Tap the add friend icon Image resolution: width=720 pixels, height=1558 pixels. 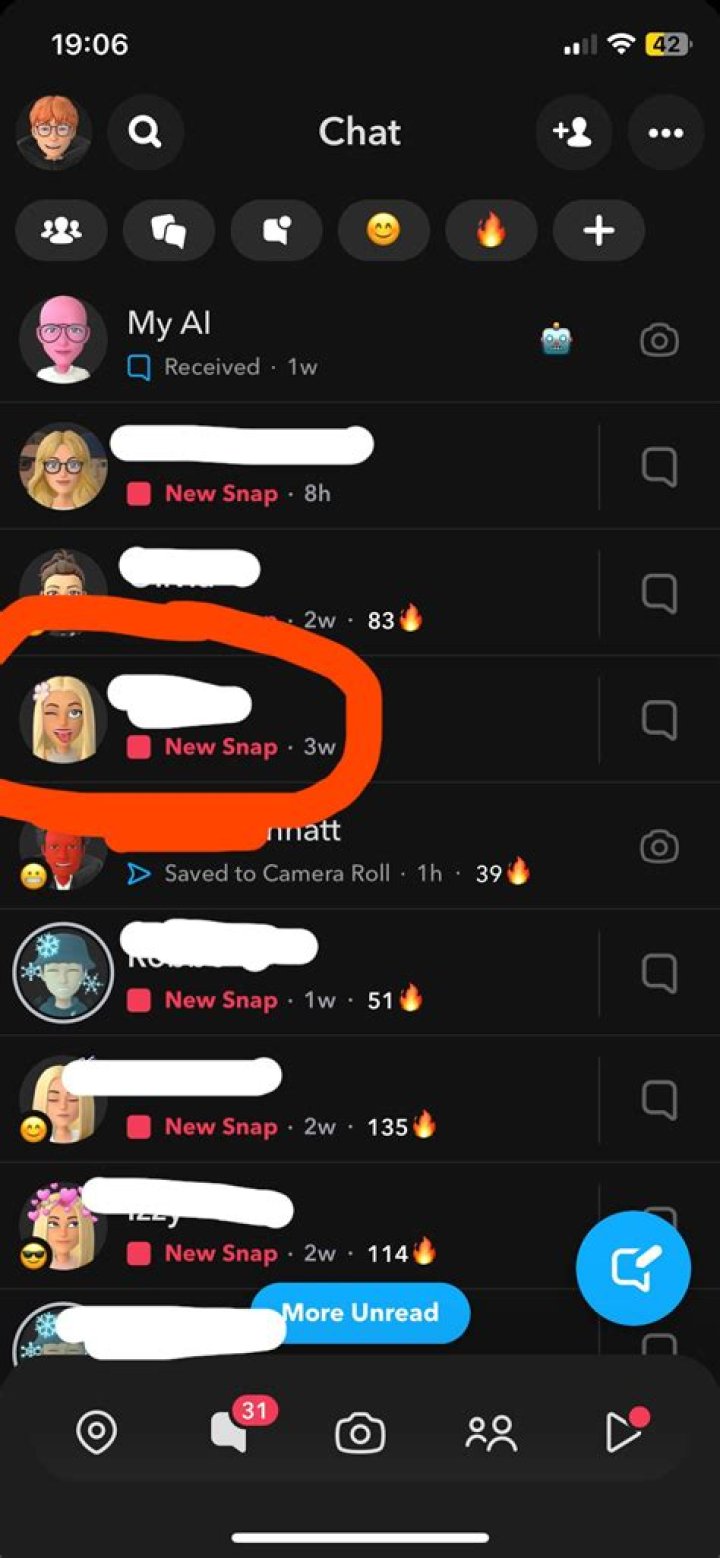tap(573, 132)
